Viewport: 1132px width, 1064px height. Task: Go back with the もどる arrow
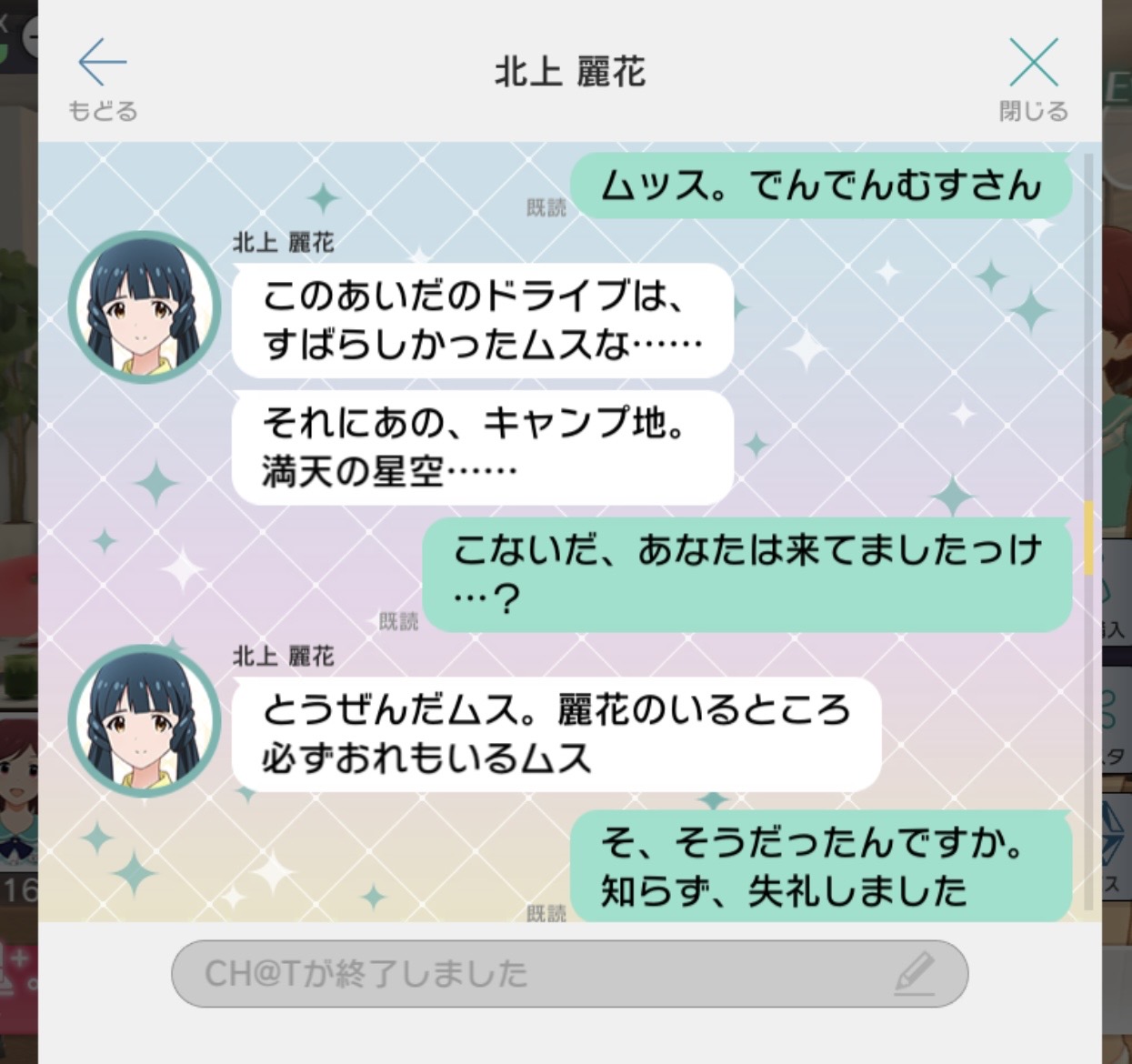(102, 78)
